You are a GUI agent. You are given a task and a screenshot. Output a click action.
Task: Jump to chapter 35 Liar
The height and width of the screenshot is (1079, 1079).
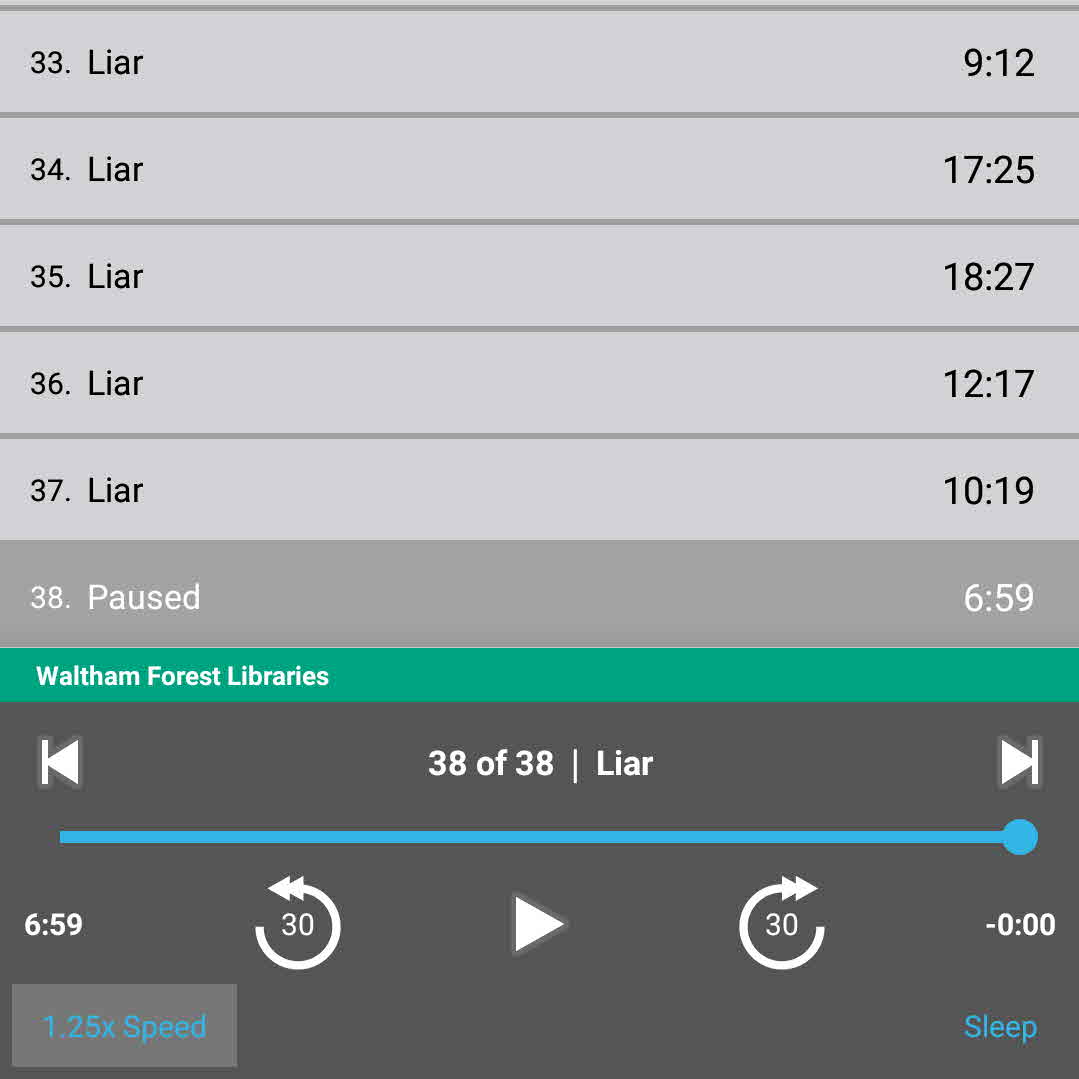click(539, 277)
